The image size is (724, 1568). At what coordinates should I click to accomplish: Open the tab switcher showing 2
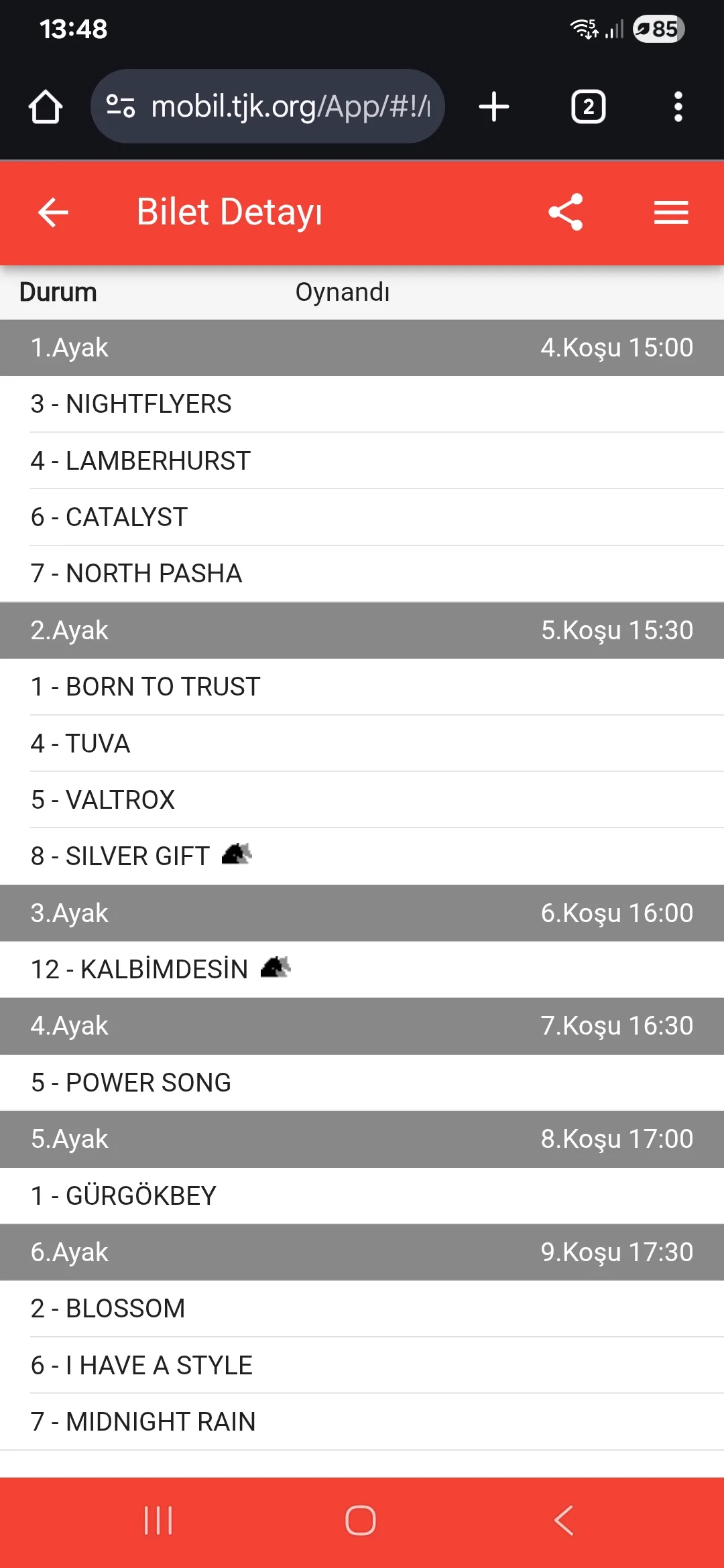tap(588, 107)
